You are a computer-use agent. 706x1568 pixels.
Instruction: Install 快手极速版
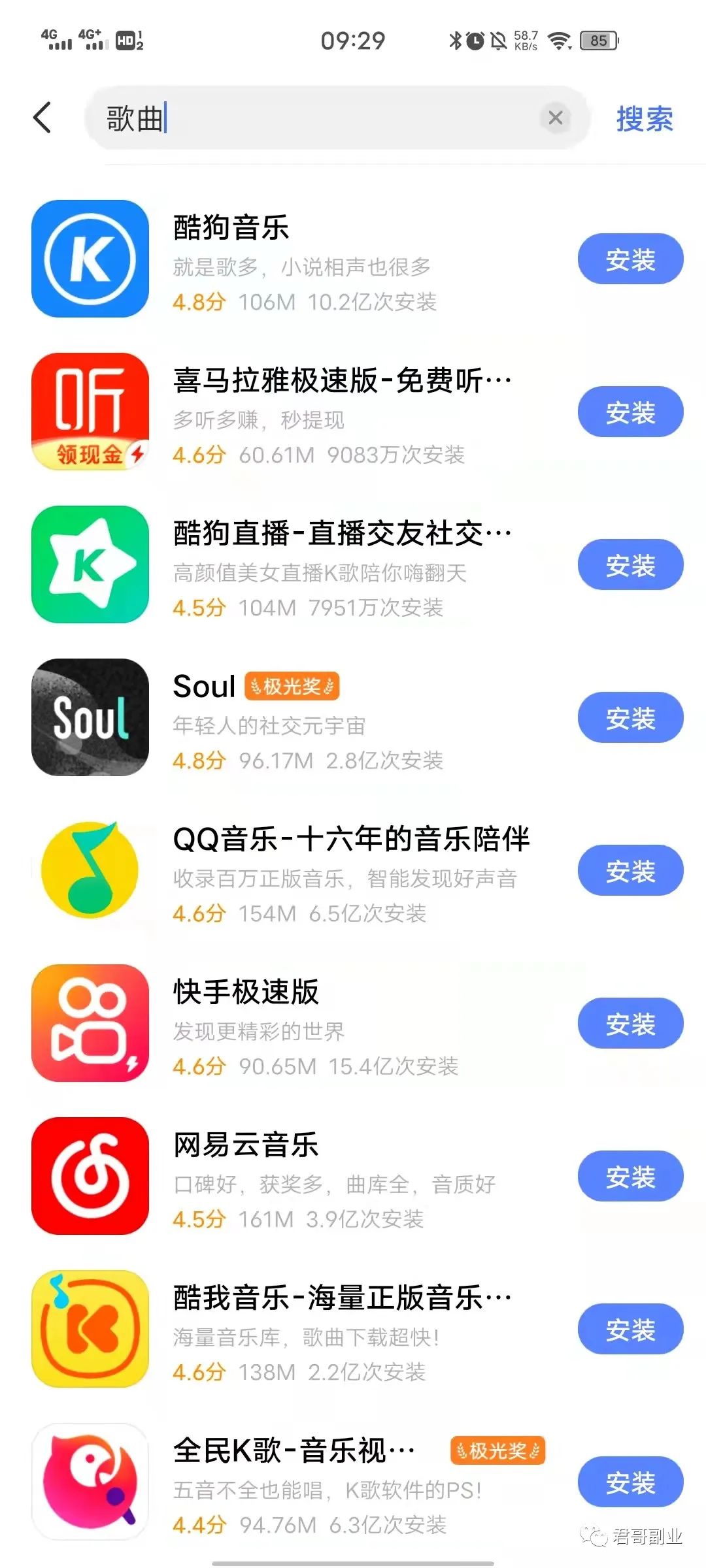[630, 1024]
